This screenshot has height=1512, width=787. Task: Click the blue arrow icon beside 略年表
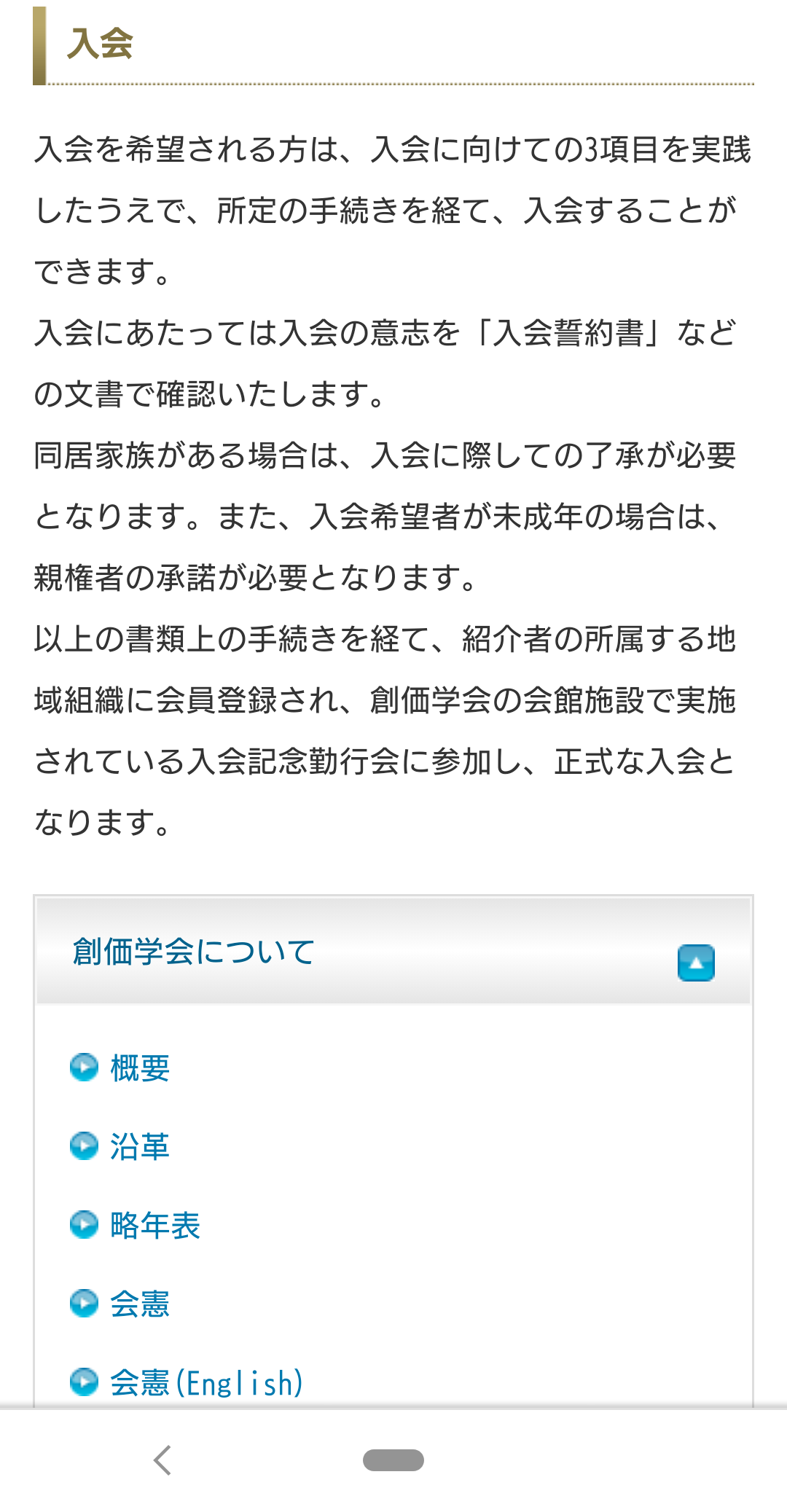85,1225
